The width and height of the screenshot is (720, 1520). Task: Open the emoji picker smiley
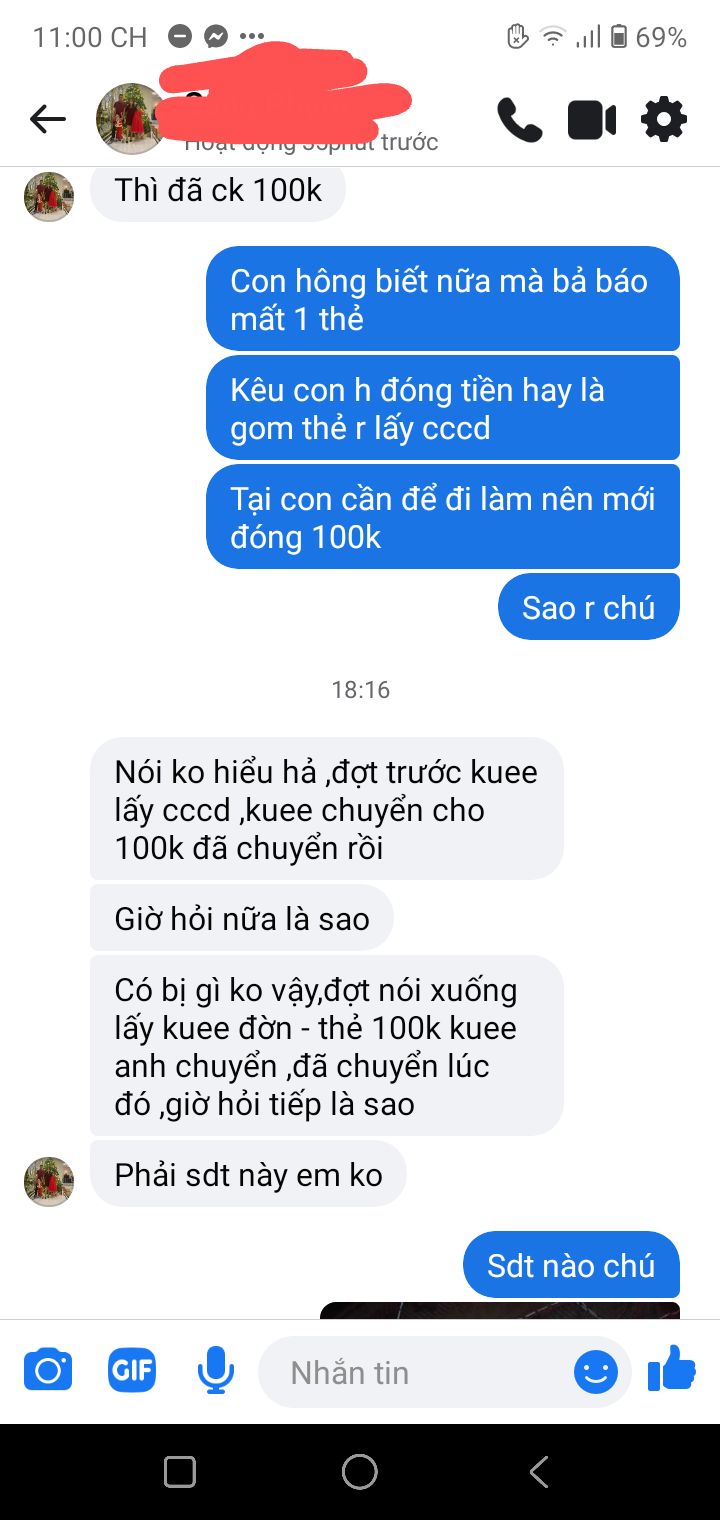(x=595, y=1372)
